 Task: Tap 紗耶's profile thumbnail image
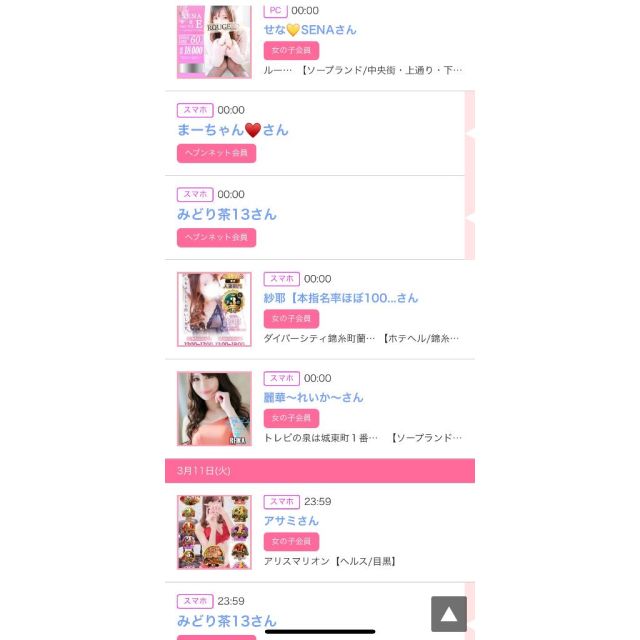point(214,310)
